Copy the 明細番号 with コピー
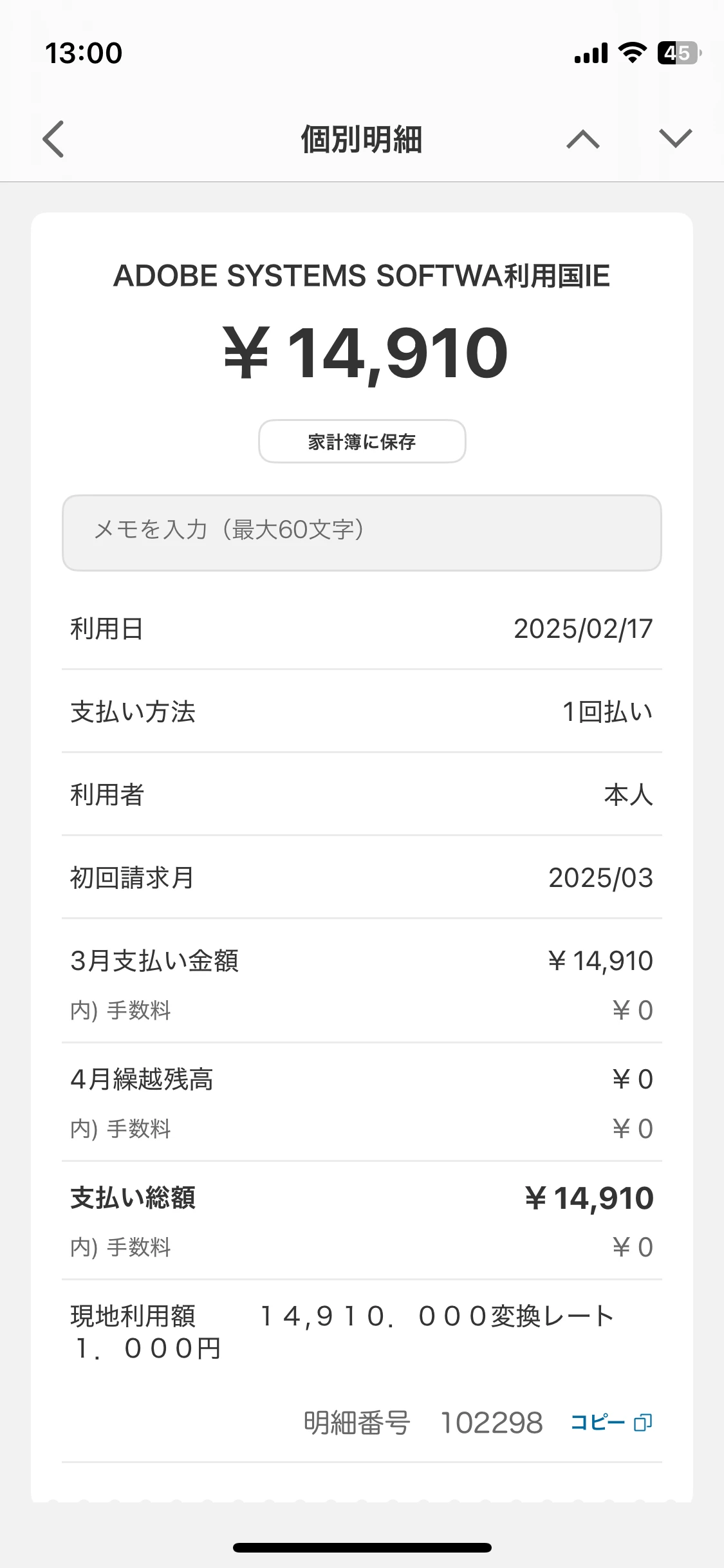Image resolution: width=724 pixels, height=1568 pixels. pos(611,1422)
